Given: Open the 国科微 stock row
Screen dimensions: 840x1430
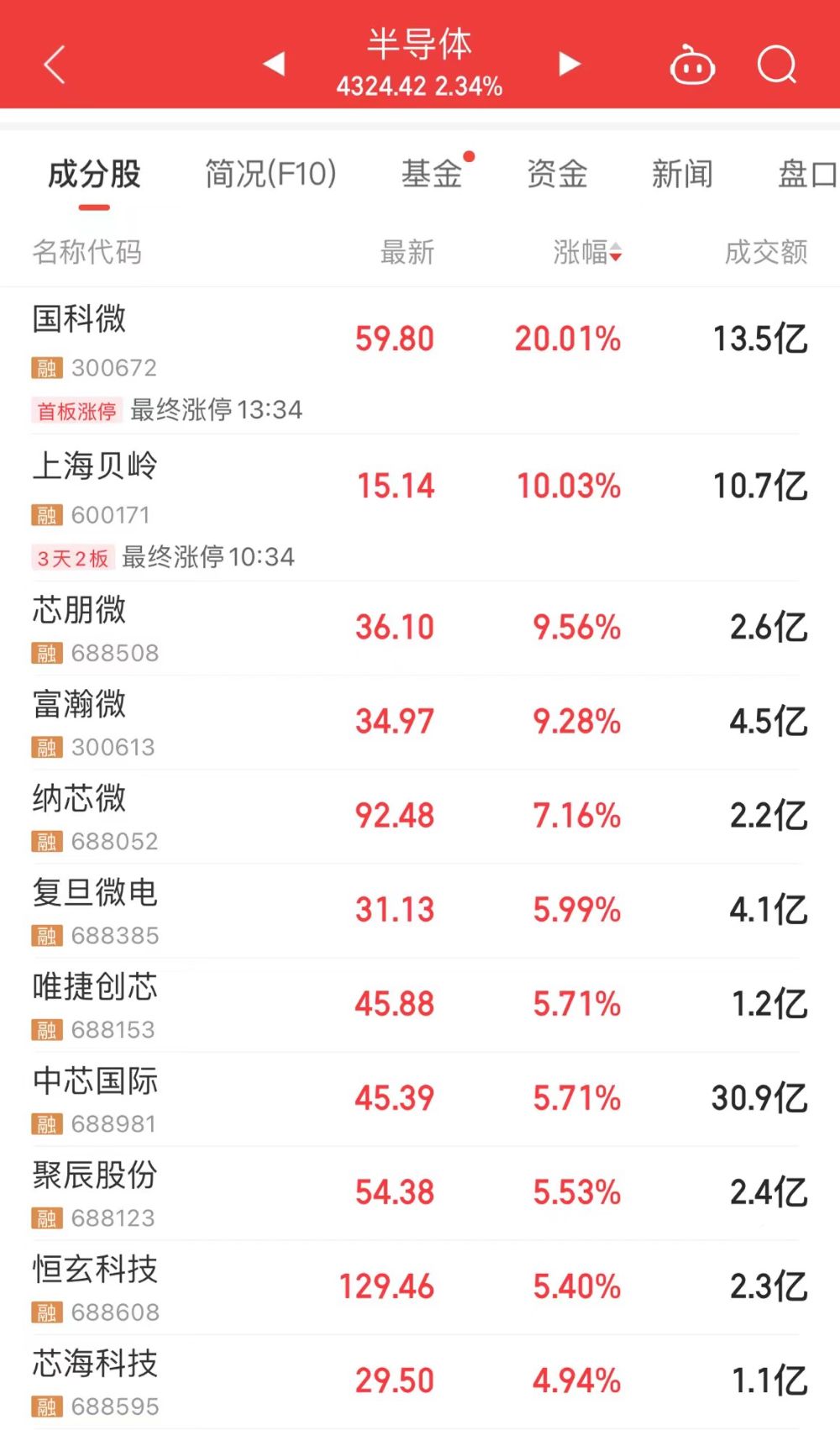Looking at the screenshot, I should [x=420, y=361].
